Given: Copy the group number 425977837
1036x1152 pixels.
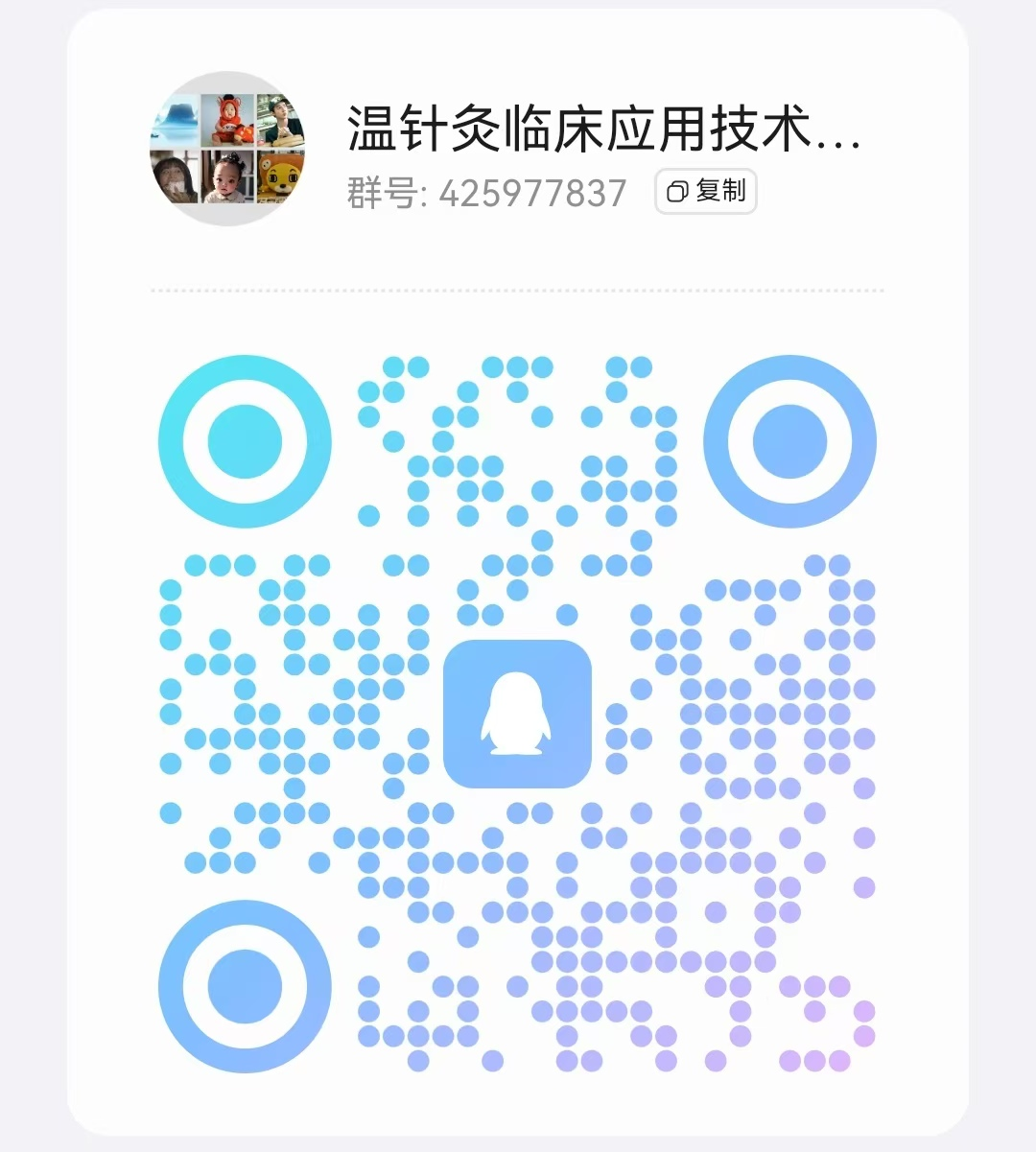Looking at the screenshot, I should (706, 192).
